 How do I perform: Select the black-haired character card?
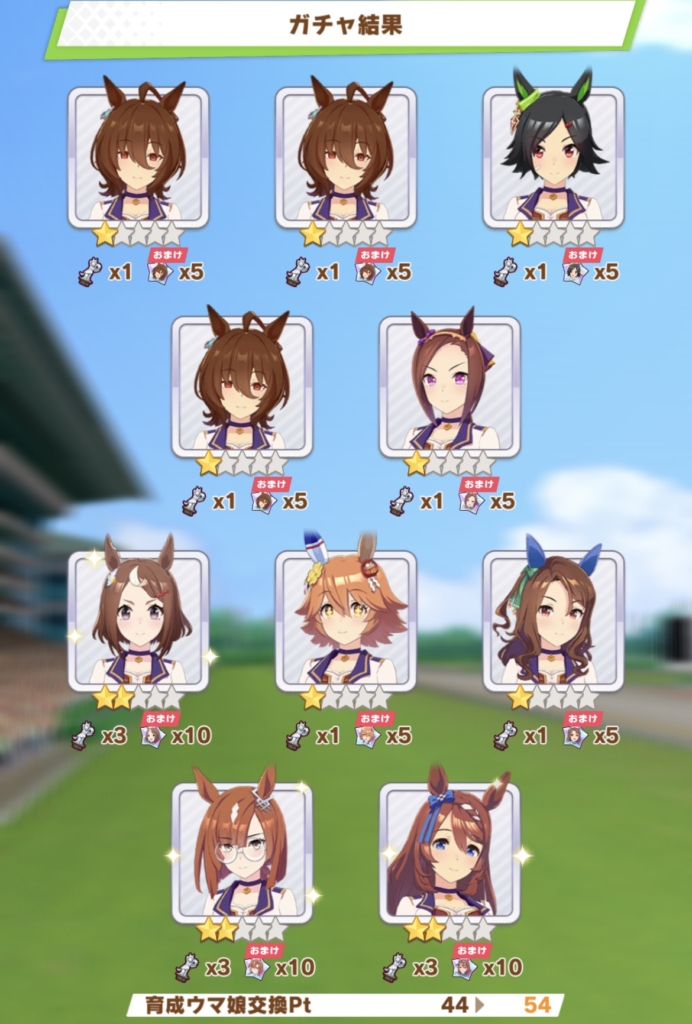coord(553,157)
